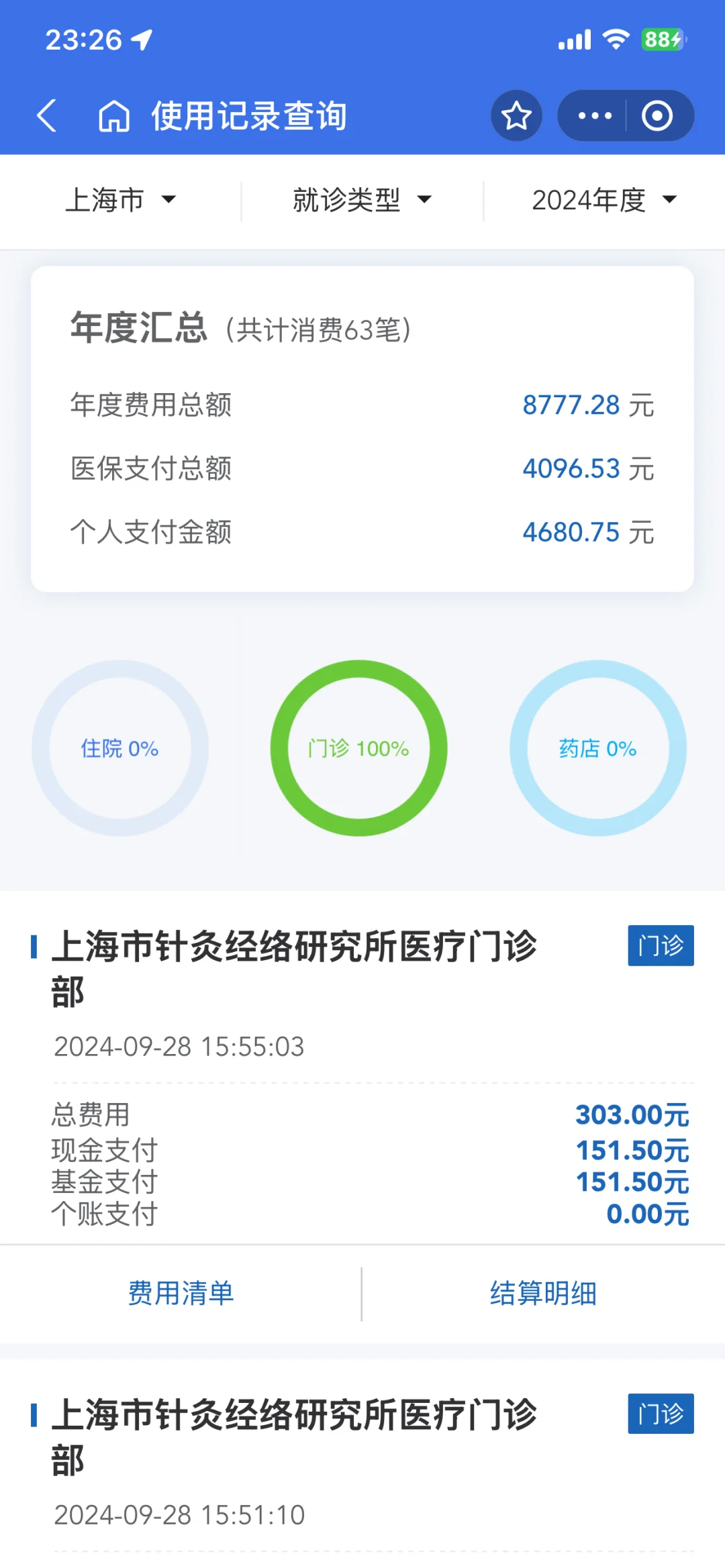Tap the 年度汇总 summary card

[x=362, y=429]
